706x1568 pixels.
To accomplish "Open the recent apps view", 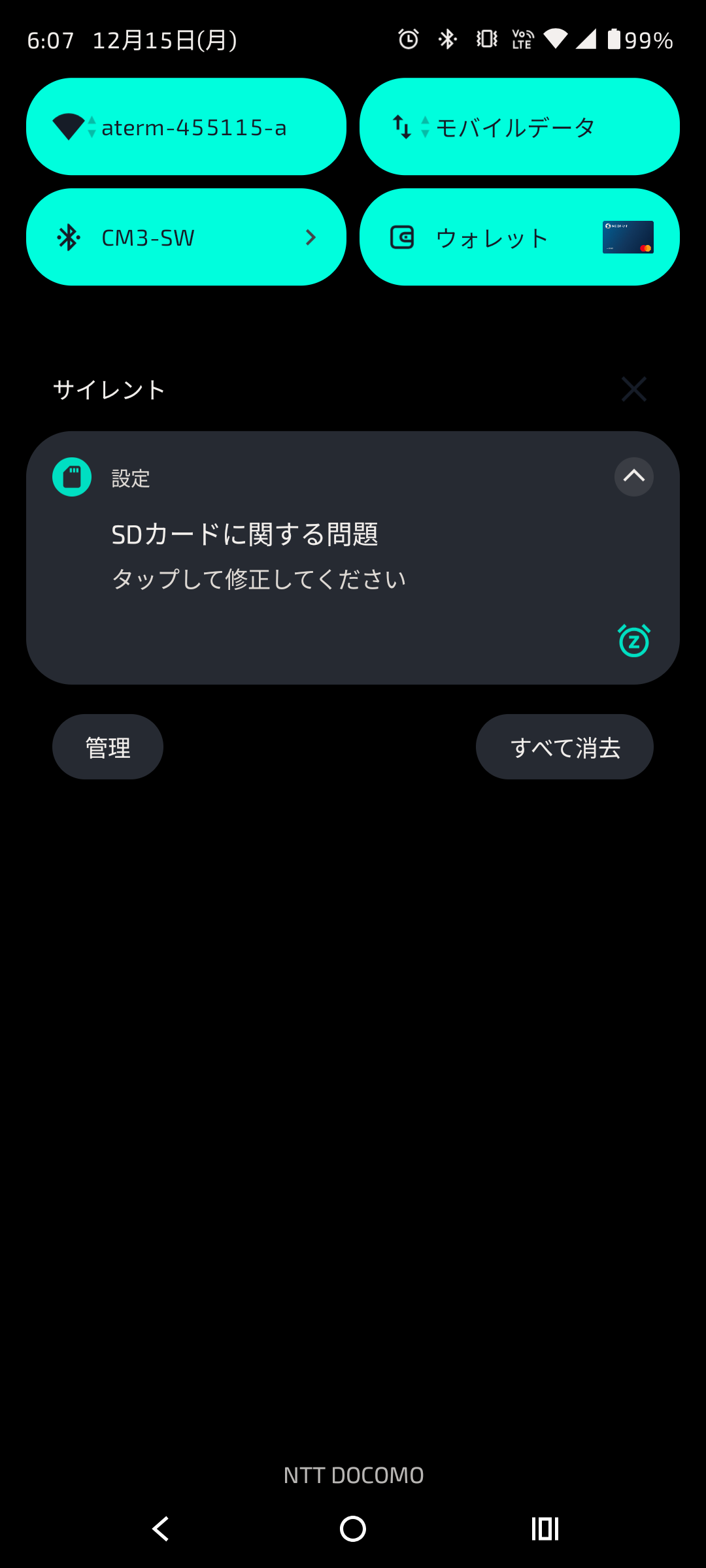I will [545, 1529].
